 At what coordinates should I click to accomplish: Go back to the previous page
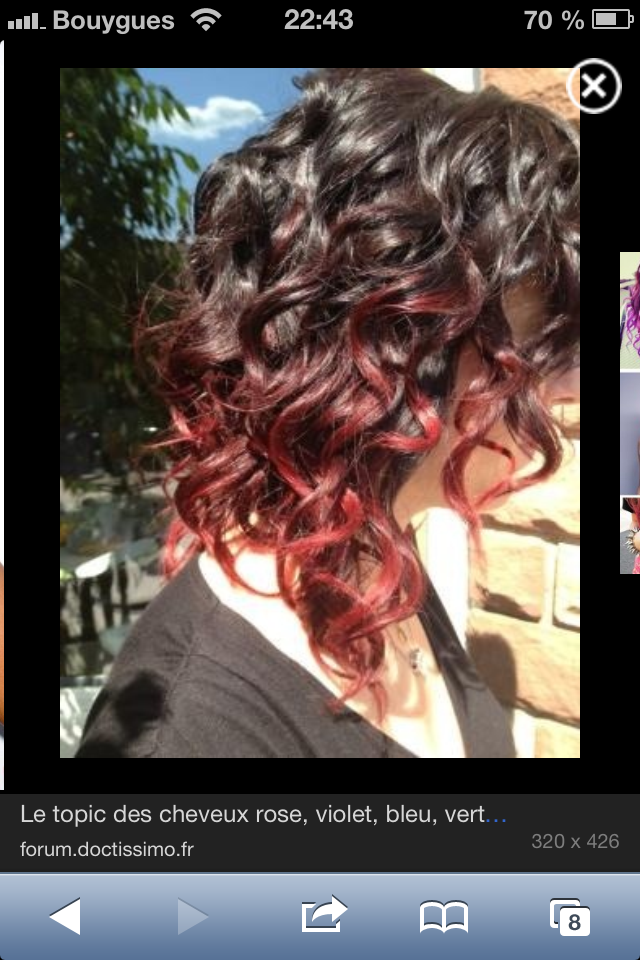(x=65, y=915)
